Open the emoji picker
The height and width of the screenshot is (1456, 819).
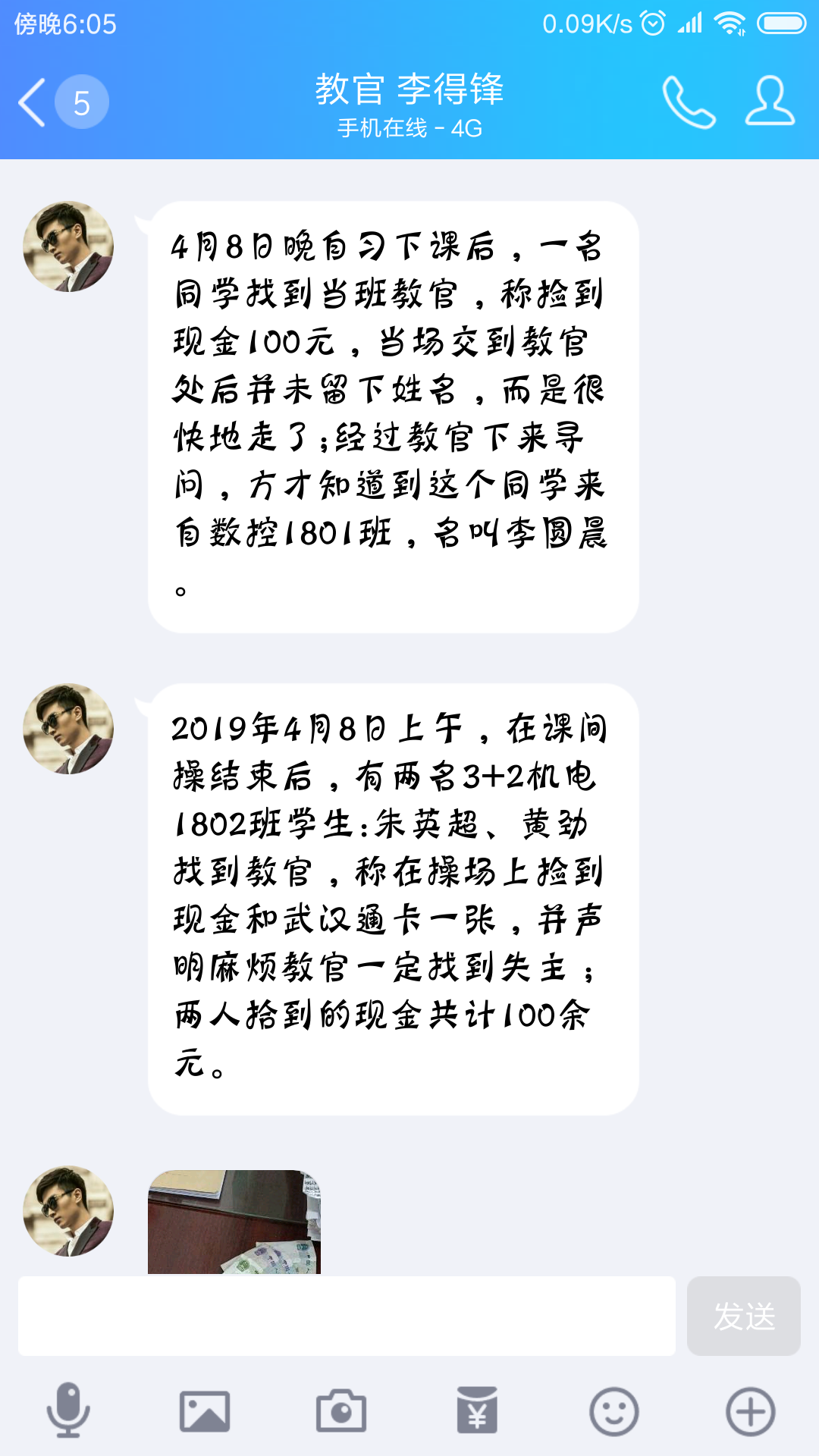pos(613,1411)
